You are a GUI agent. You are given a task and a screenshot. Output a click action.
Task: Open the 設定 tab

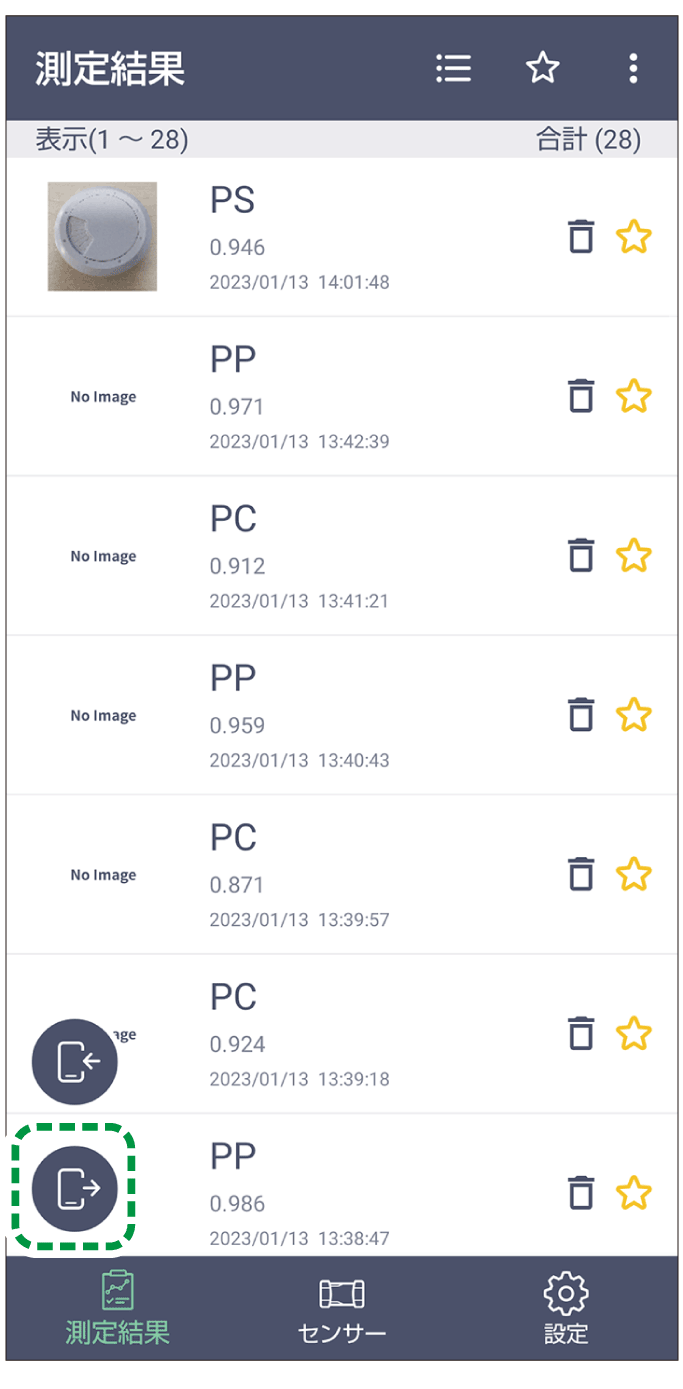(566, 1310)
